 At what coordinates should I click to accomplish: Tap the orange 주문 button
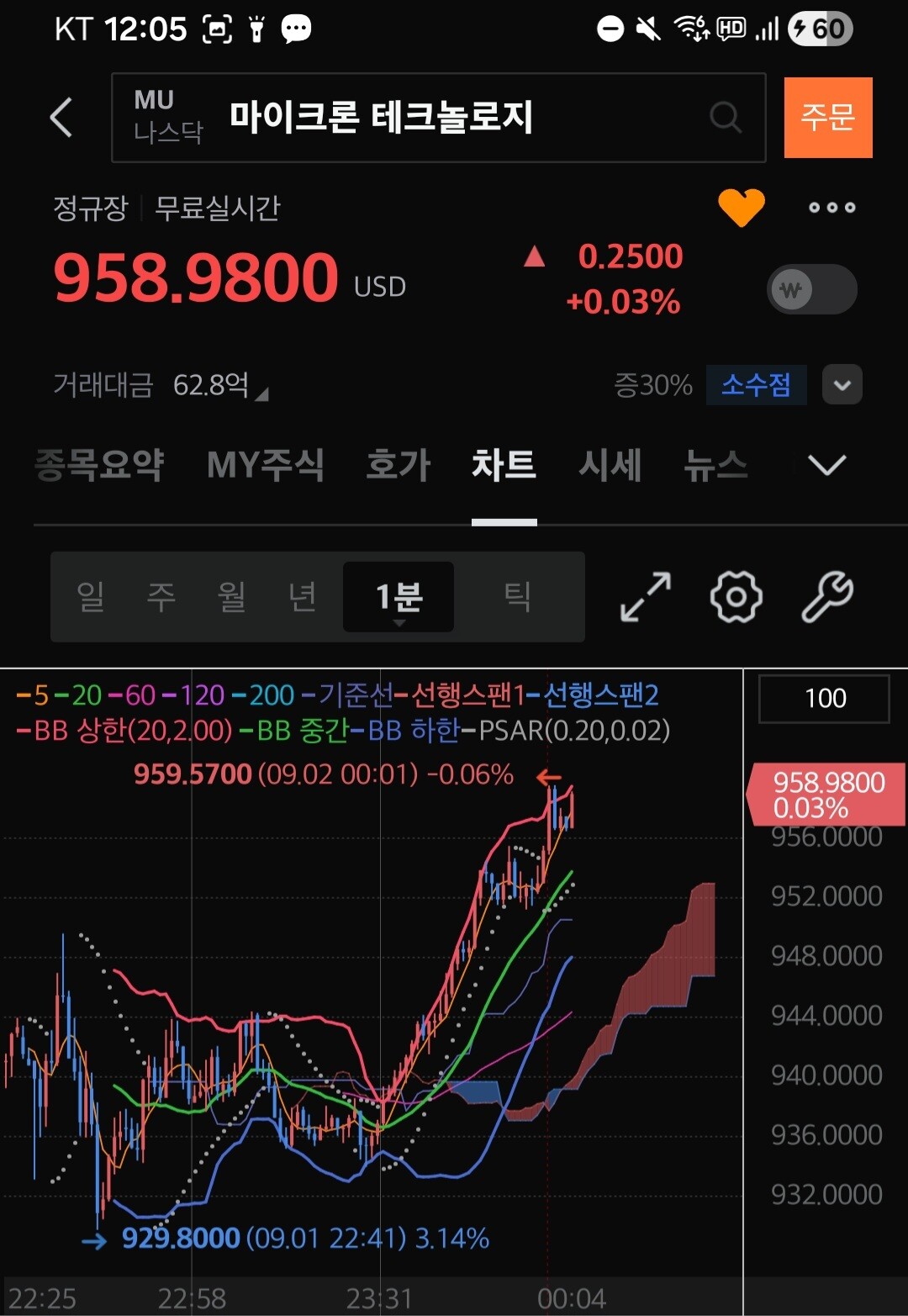coord(828,117)
